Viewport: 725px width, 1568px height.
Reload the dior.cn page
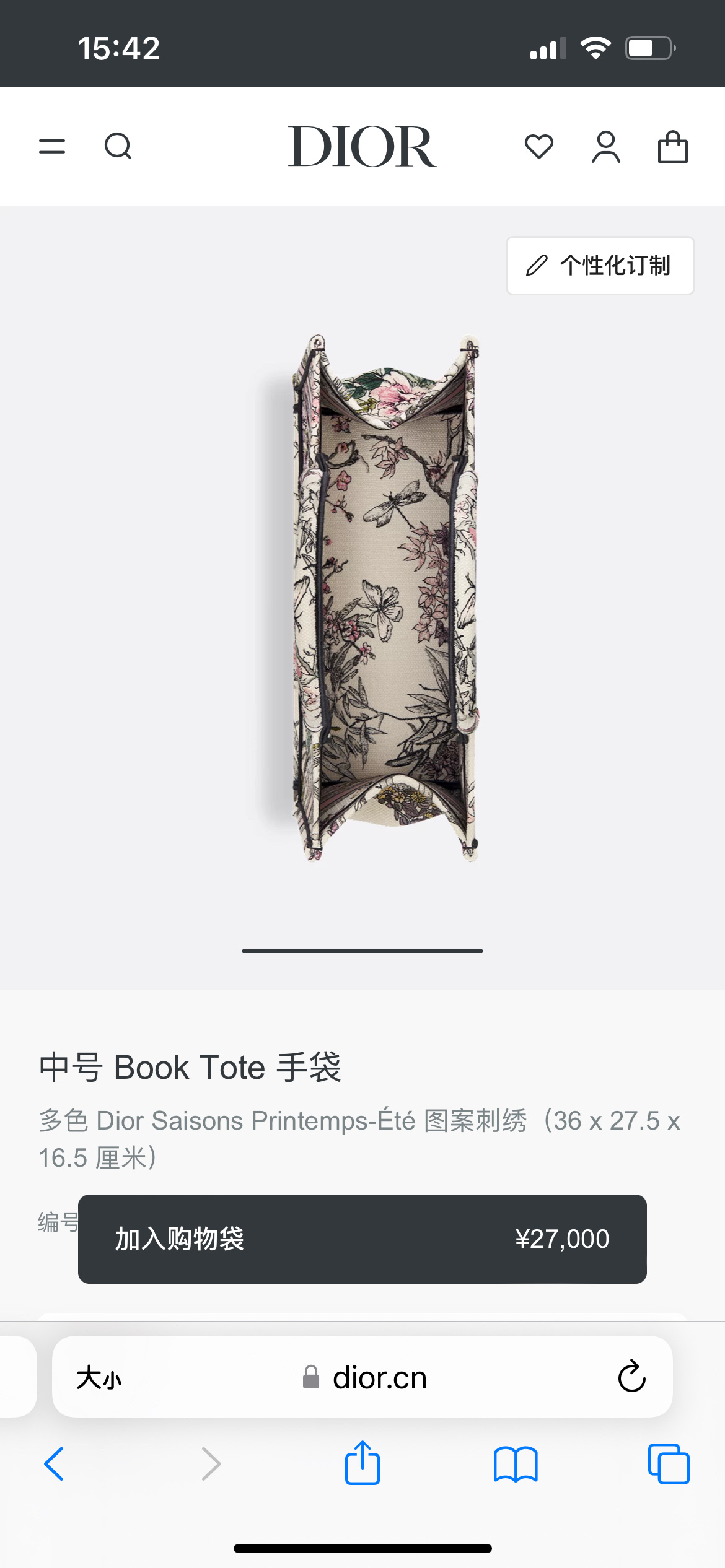(x=631, y=1377)
